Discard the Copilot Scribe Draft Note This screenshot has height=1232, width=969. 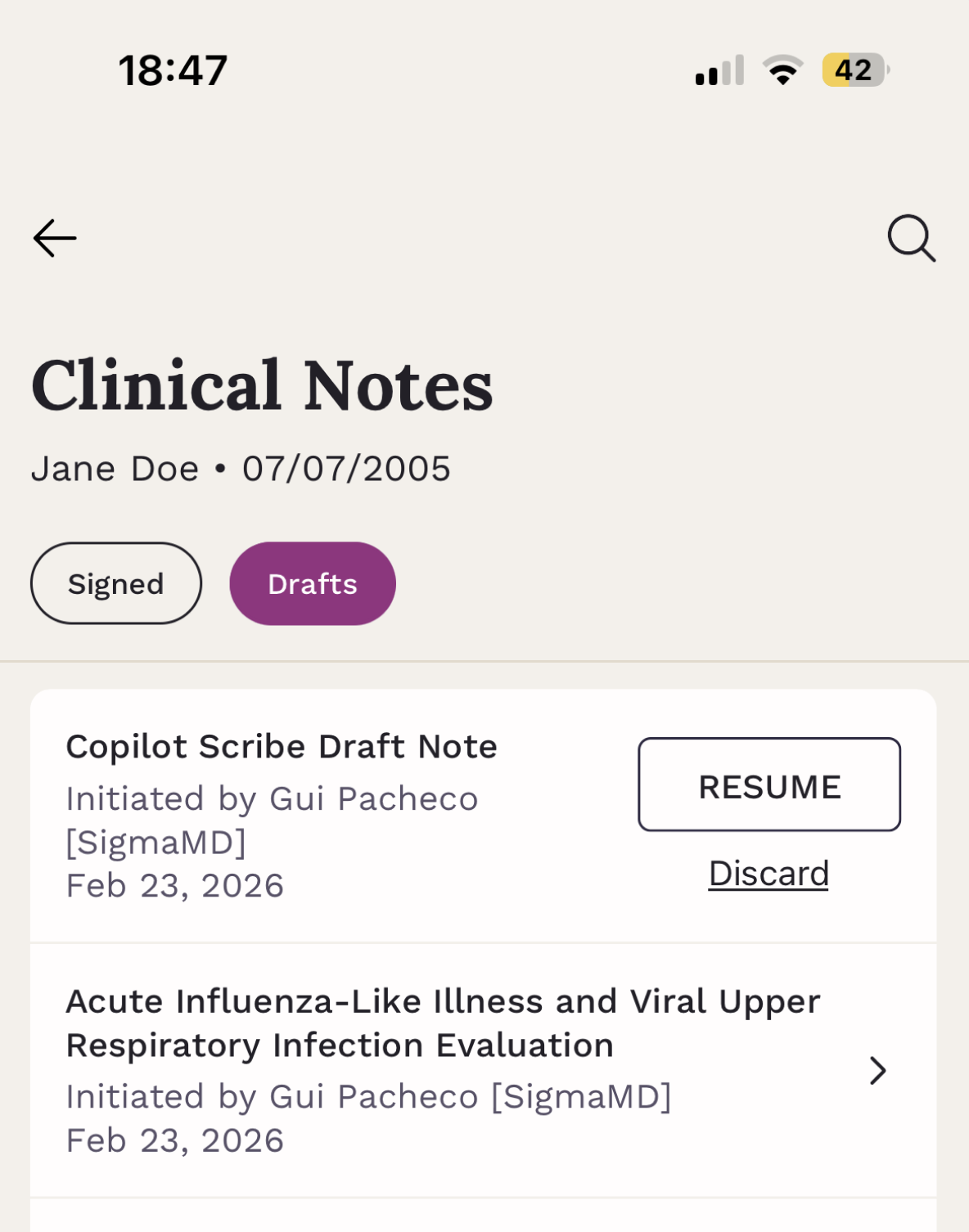[768, 874]
